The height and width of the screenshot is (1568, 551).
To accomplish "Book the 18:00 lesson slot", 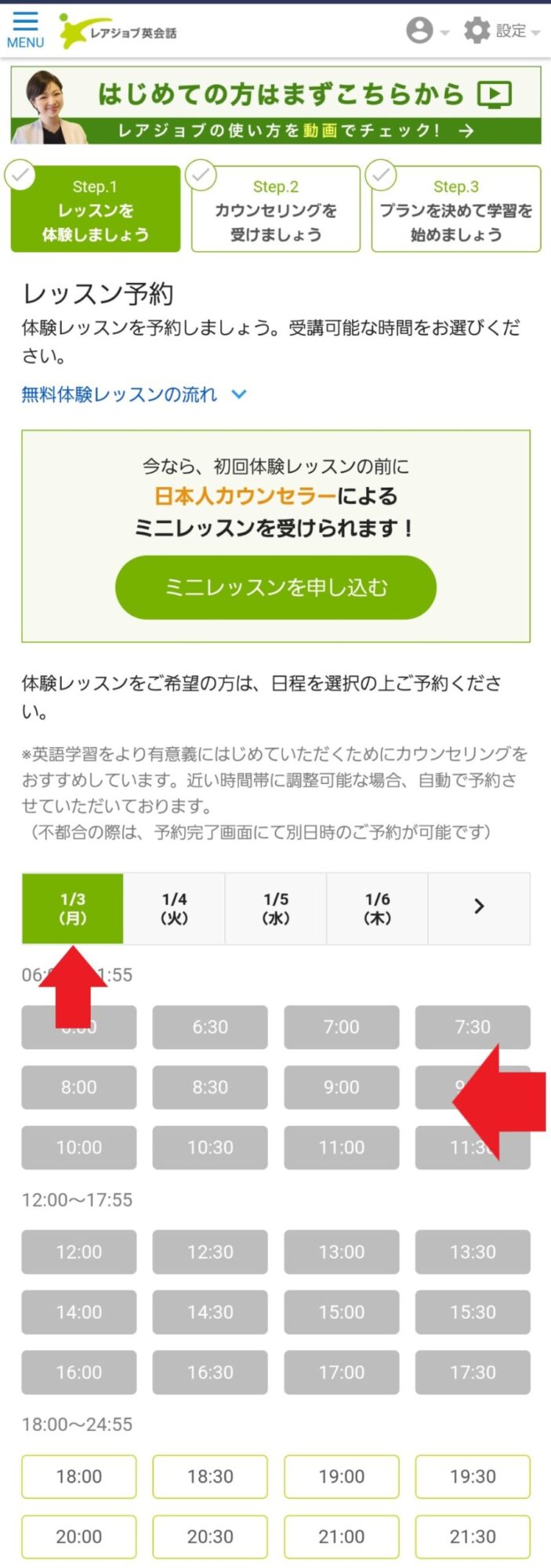I will pos(79,1476).
